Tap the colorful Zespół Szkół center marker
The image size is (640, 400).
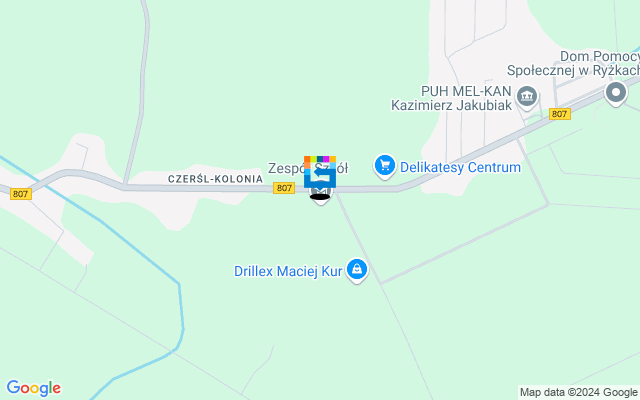pos(320,176)
